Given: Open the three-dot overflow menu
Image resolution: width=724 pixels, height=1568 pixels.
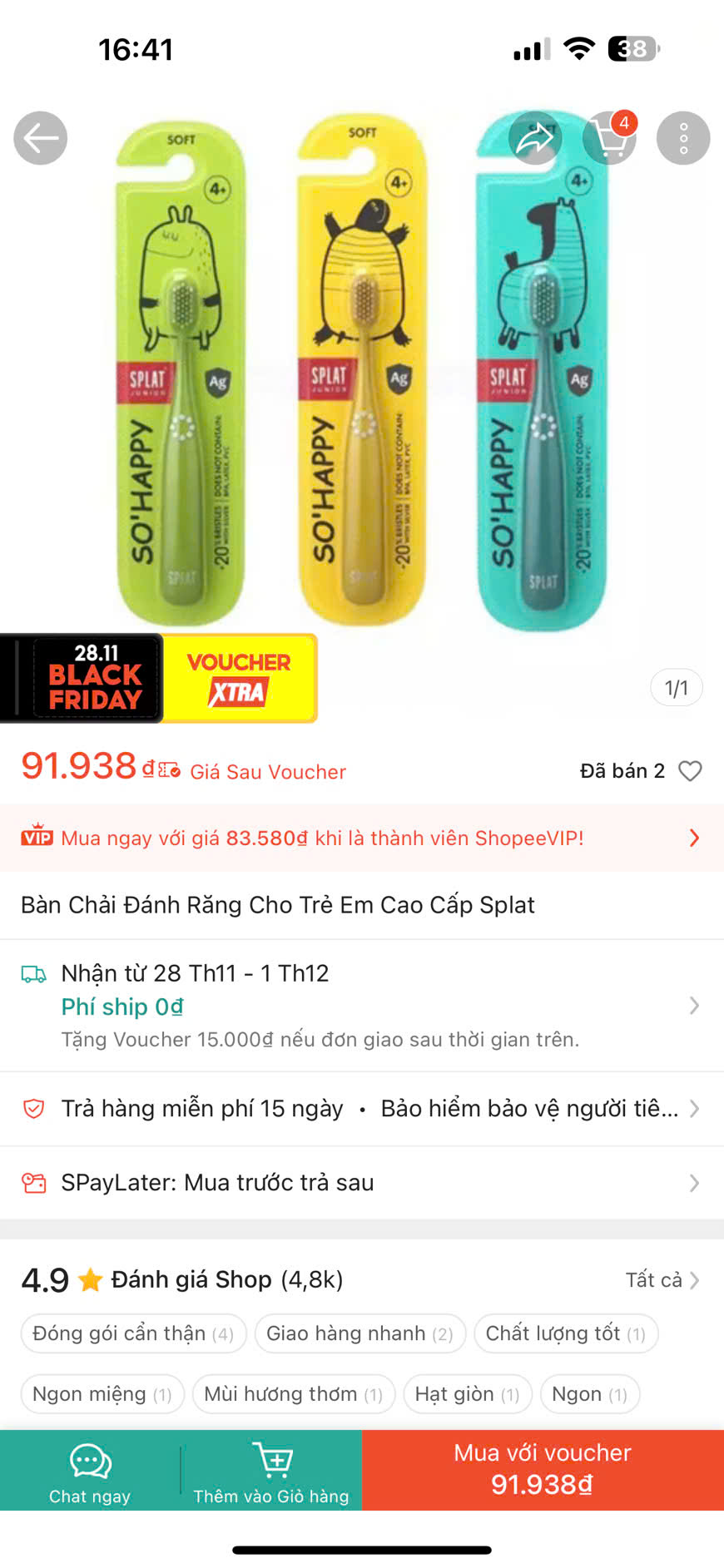Looking at the screenshot, I should click(683, 138).
